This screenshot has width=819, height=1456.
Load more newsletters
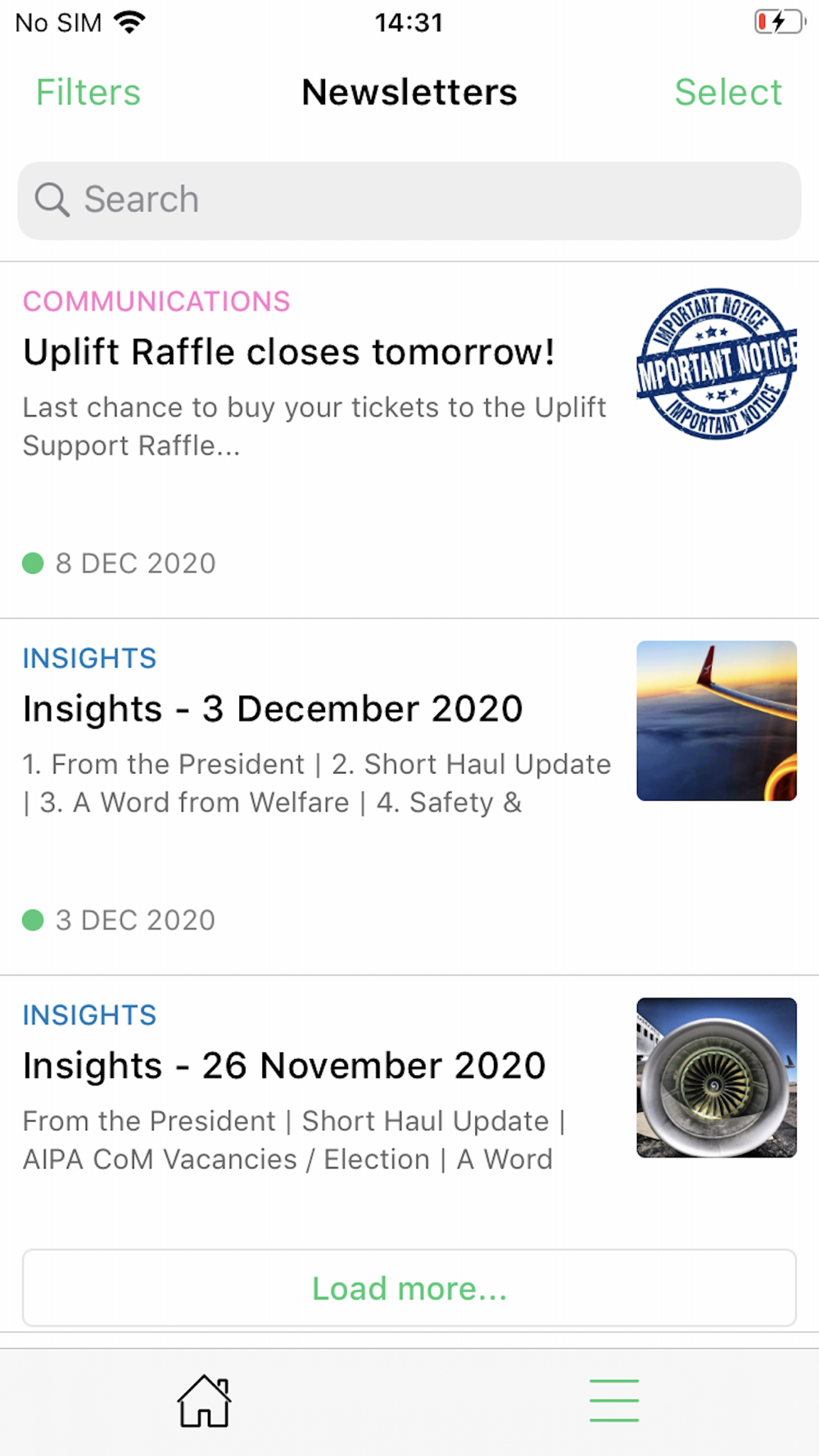pyautogui.click(x=409, y=1288)
